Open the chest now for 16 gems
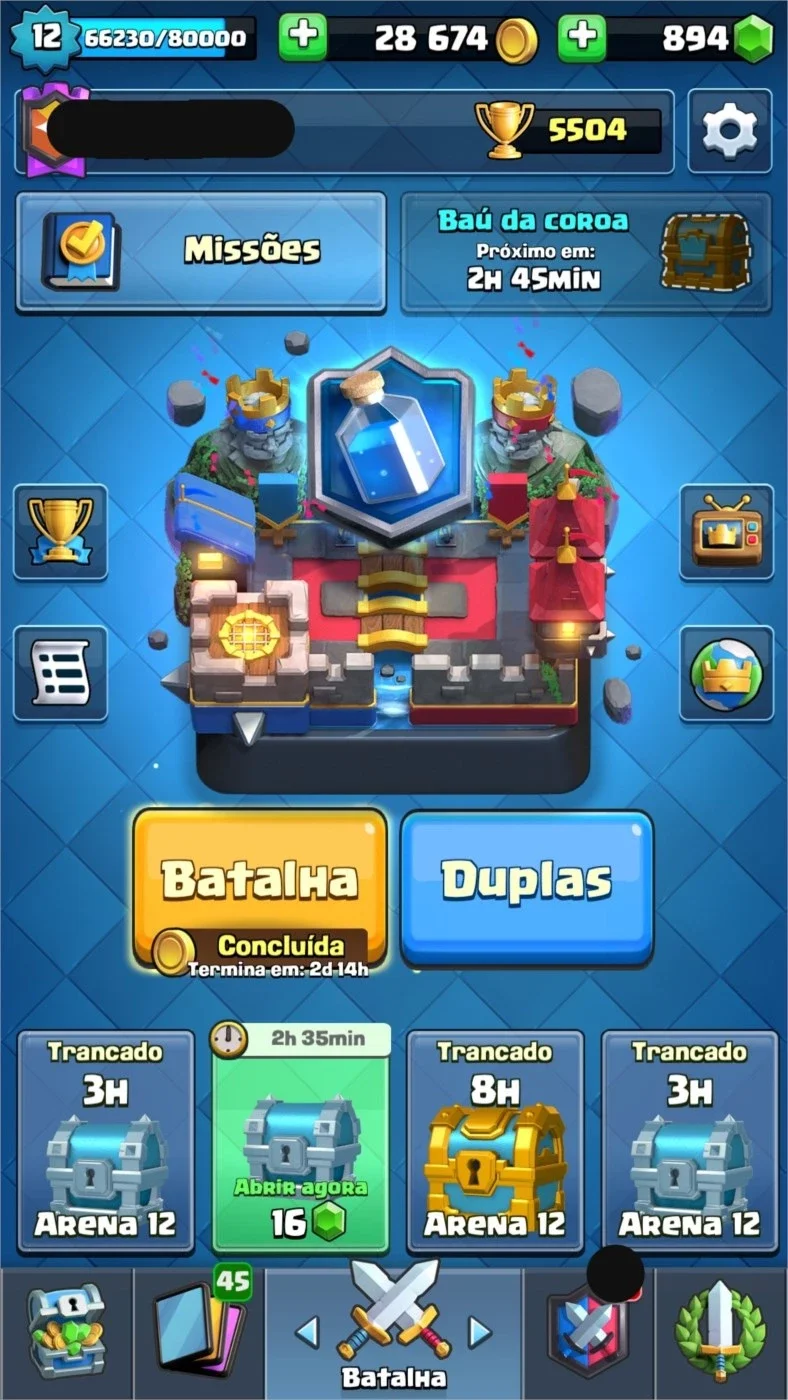Viewport: 788px width, 1400px height. click(x=301, y=1142)
